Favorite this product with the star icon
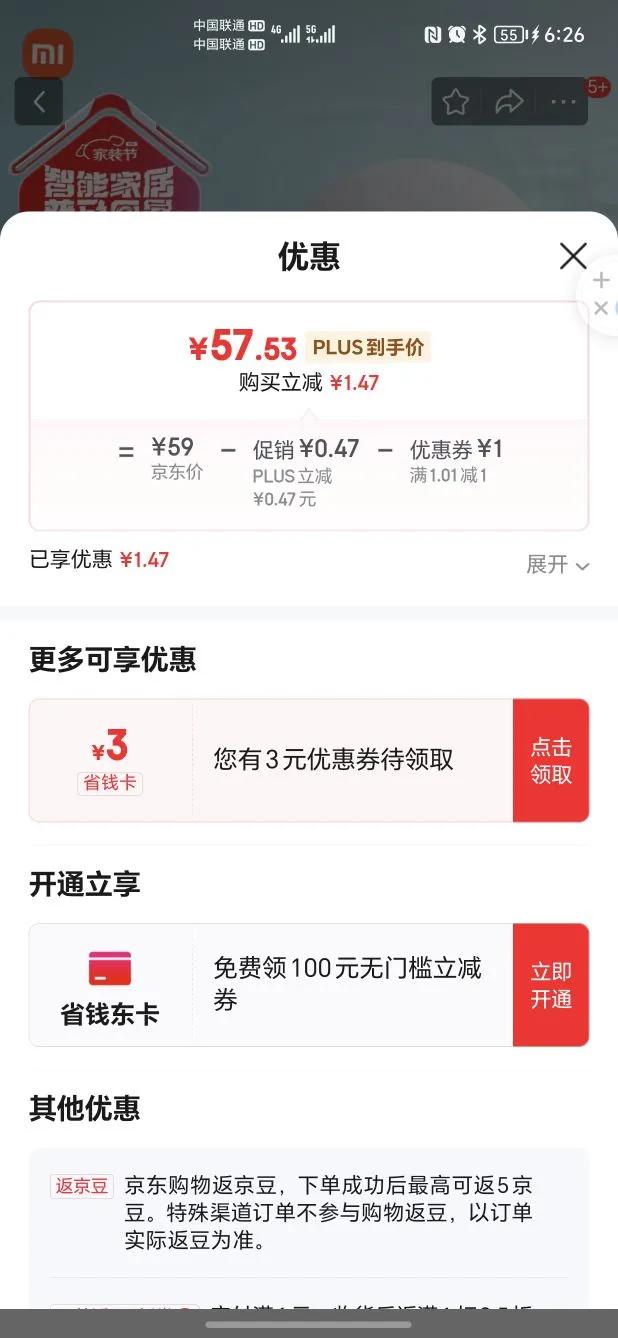618x1338 pixels. point(456,101)
